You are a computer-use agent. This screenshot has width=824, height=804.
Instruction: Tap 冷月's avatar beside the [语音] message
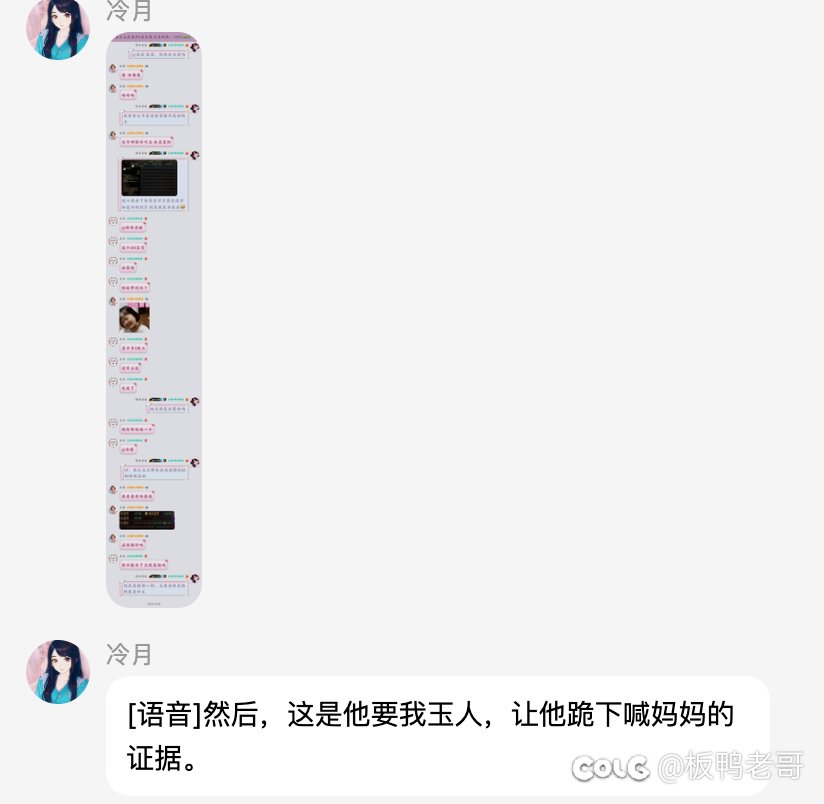tap(58, 672)
